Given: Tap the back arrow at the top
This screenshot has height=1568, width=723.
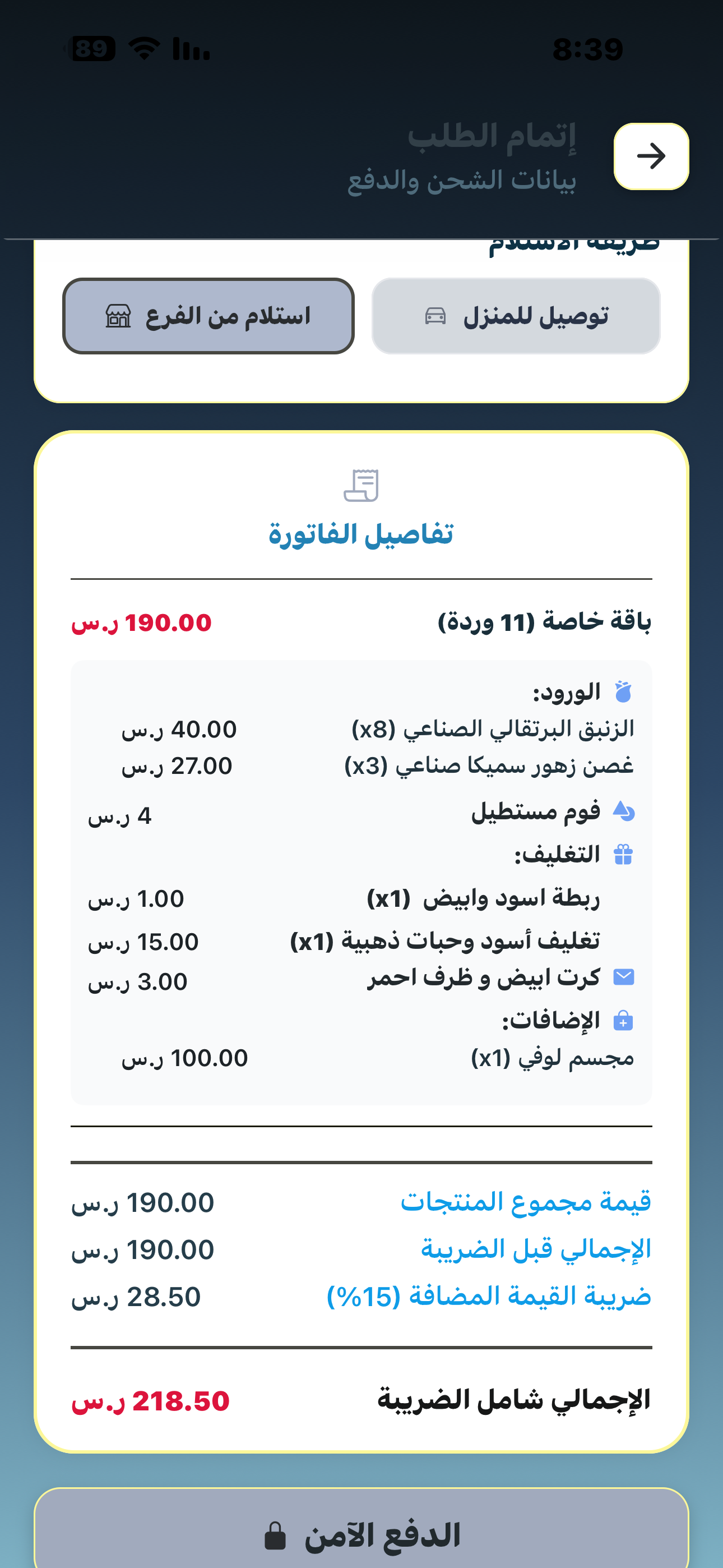Looking at the screenshot, I should tap(651, 156).
